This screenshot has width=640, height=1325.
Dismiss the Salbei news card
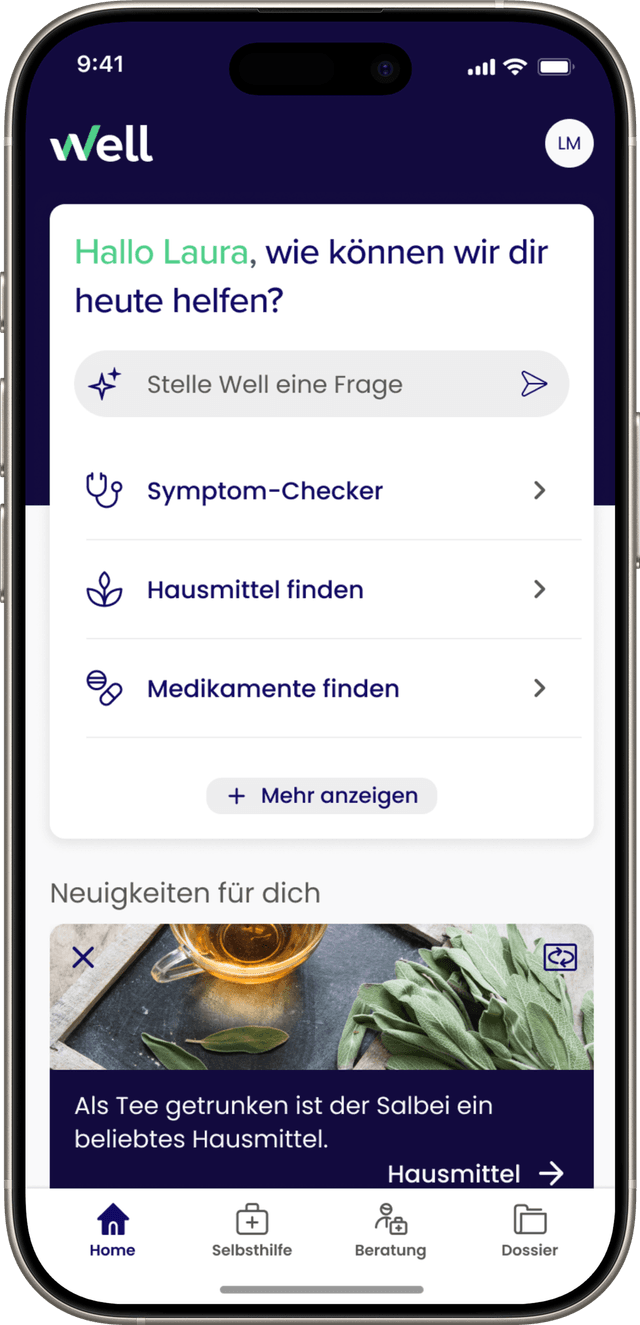(x=83, y=958)
